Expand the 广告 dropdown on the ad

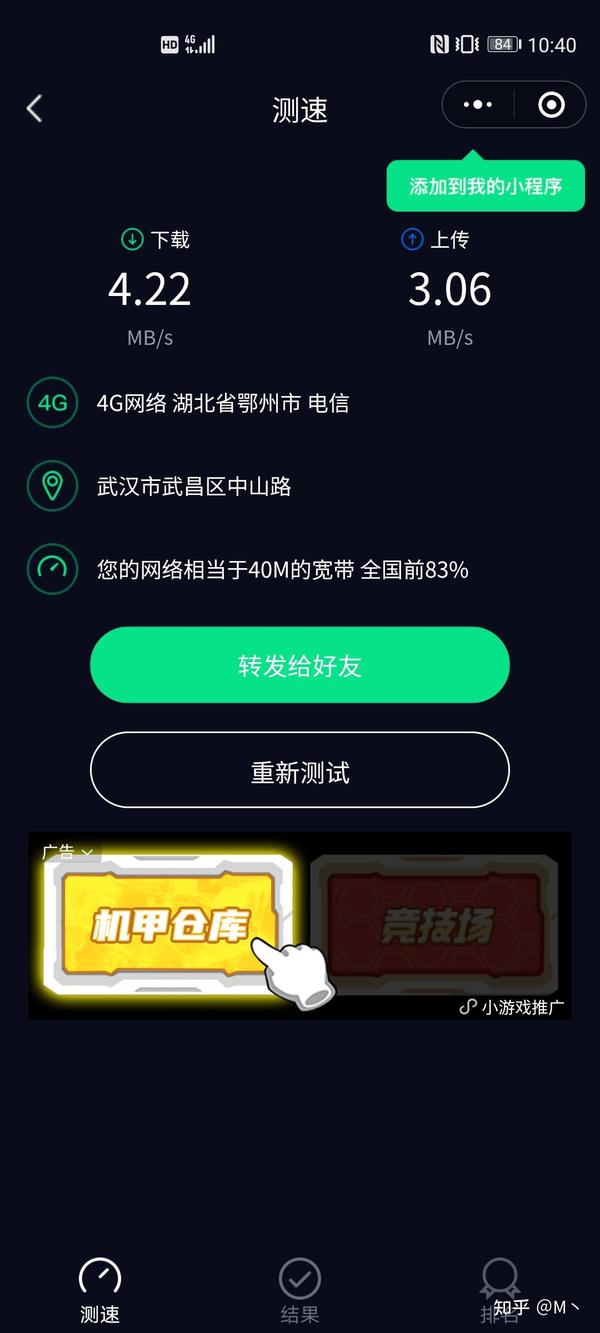(68, 852)
